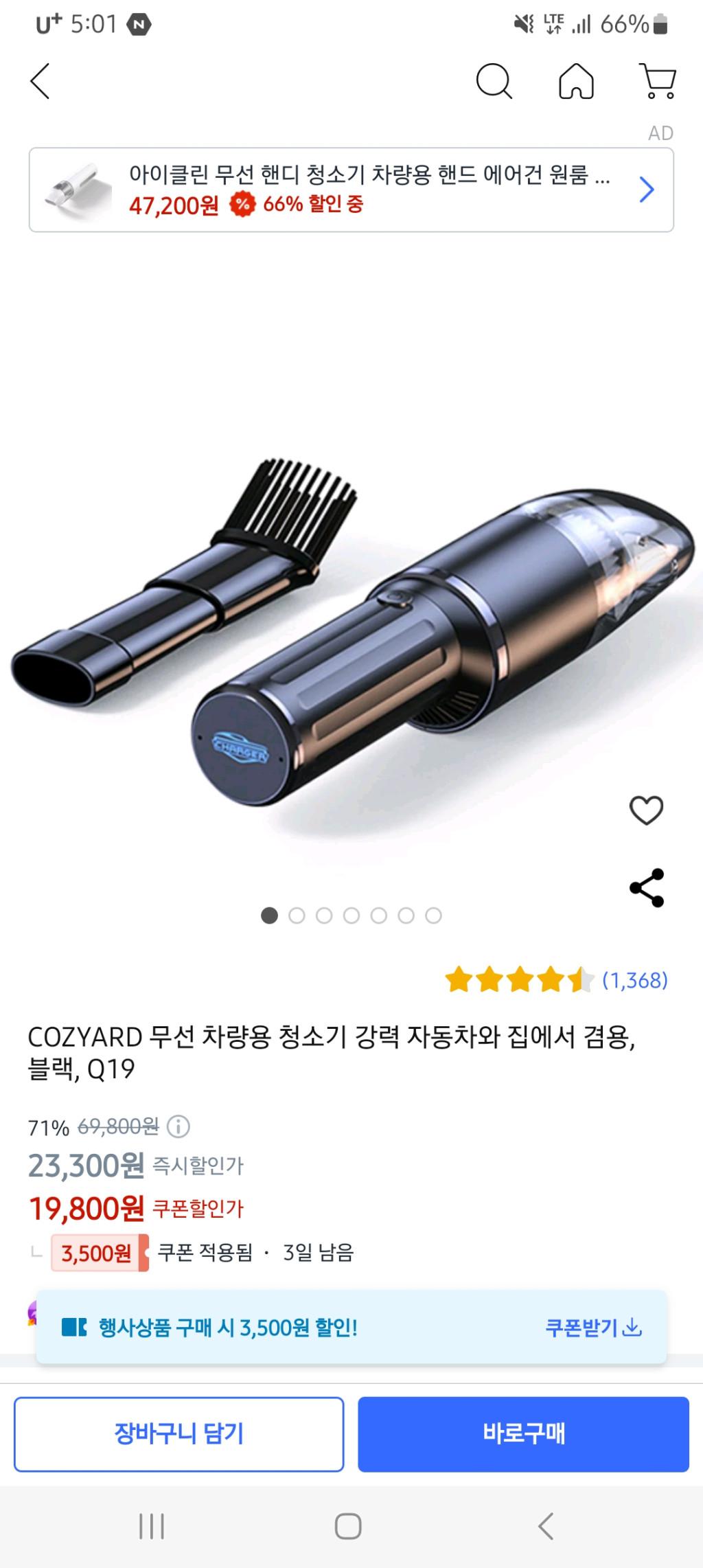Buy now with 바로구매 button
The image size is (703, 1568).
523,1434
